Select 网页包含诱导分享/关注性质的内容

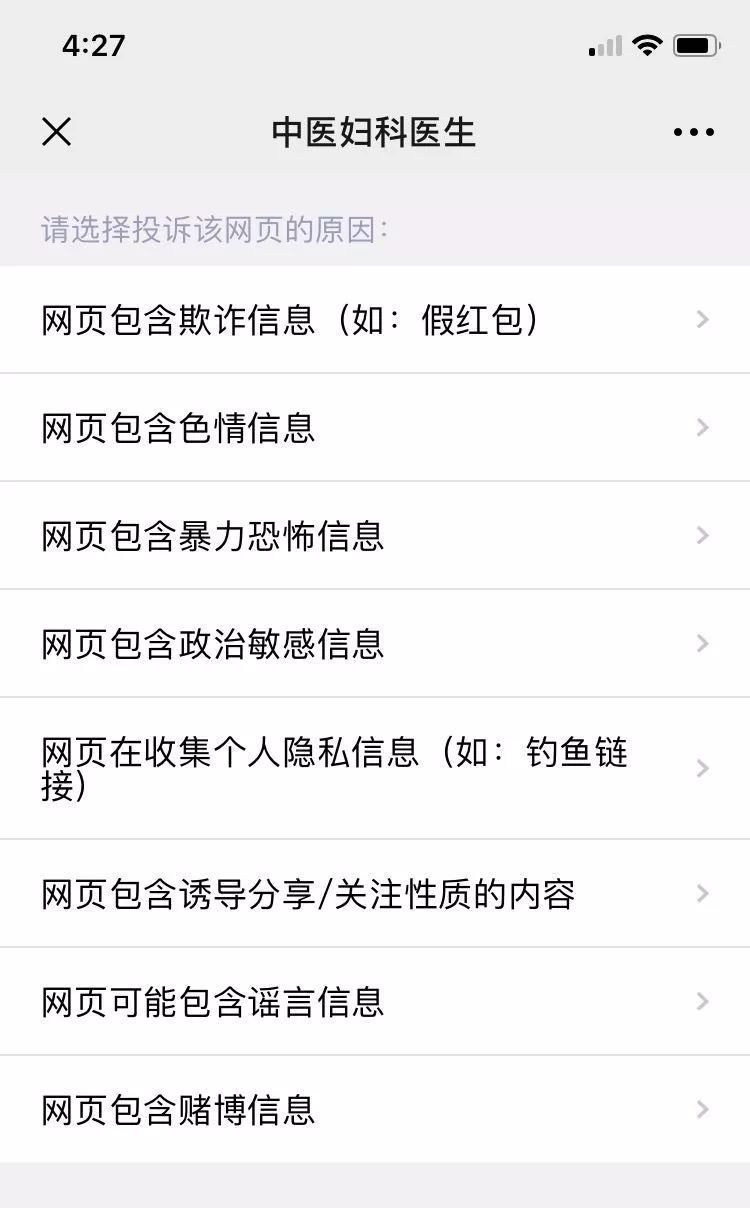(x=307, y=895)
